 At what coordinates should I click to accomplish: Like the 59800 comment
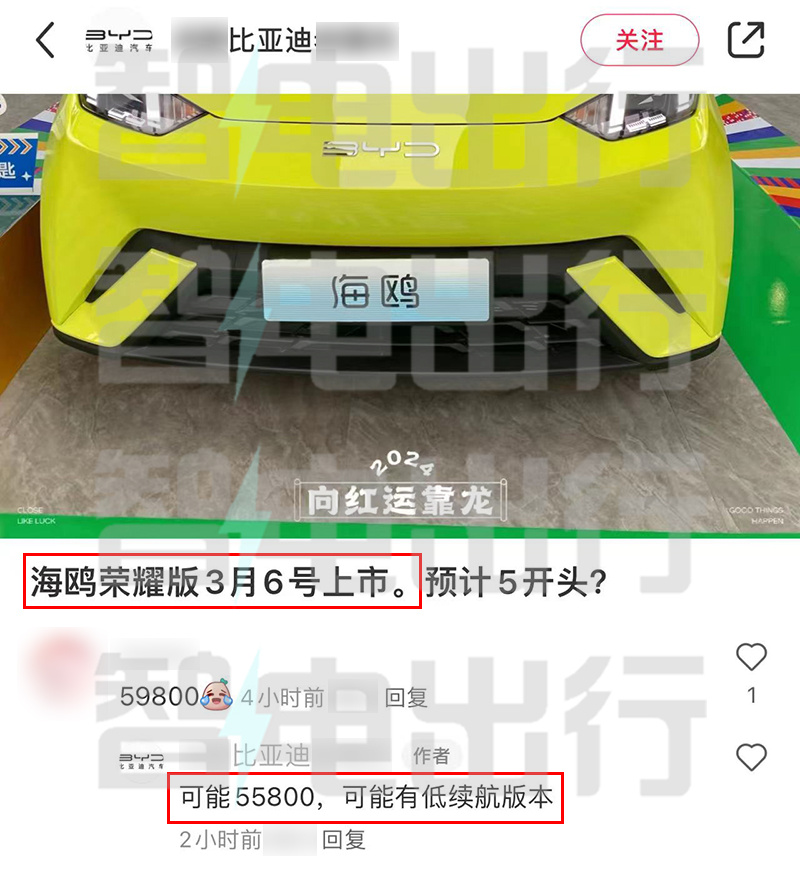pos(751,657)
